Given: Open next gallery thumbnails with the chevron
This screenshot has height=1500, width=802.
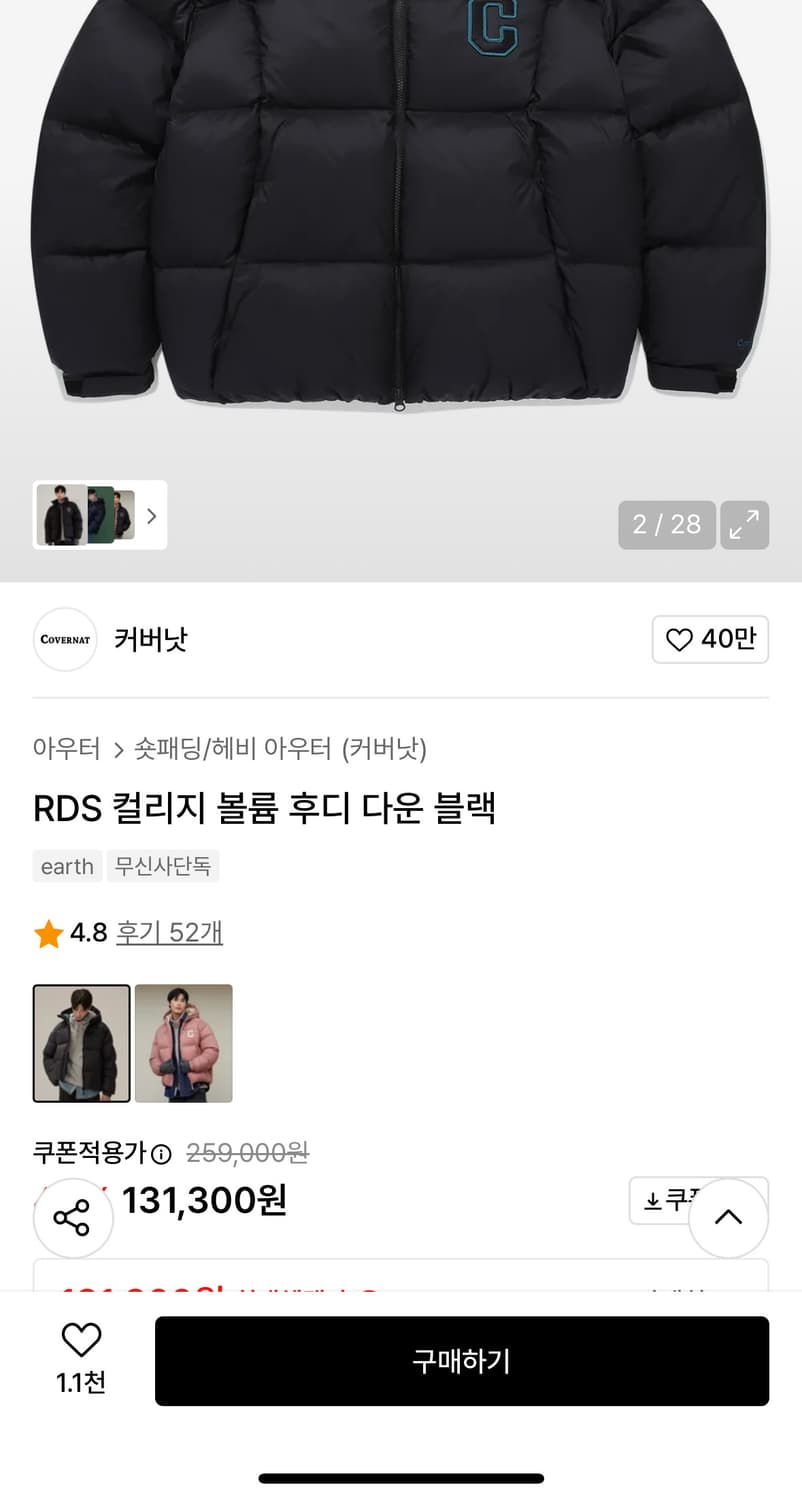Looking at the screenshot, I should coord(151,515).
